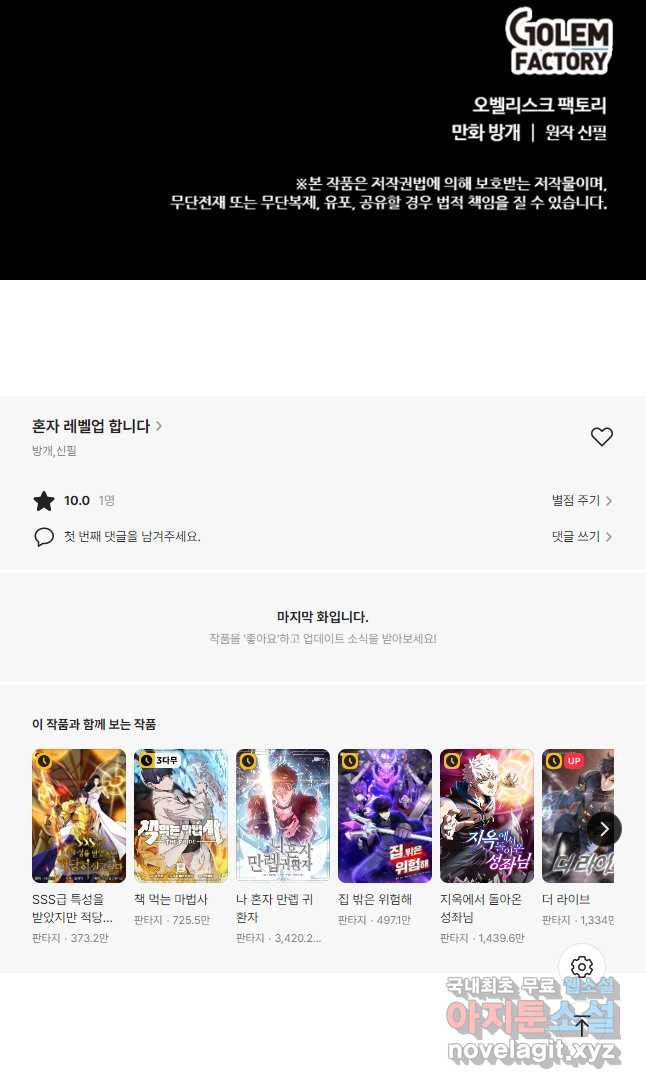Show next recommended titles with arrow
Image resolution: width=646 pixels, height=1089 pixels.
pos(603,828)
